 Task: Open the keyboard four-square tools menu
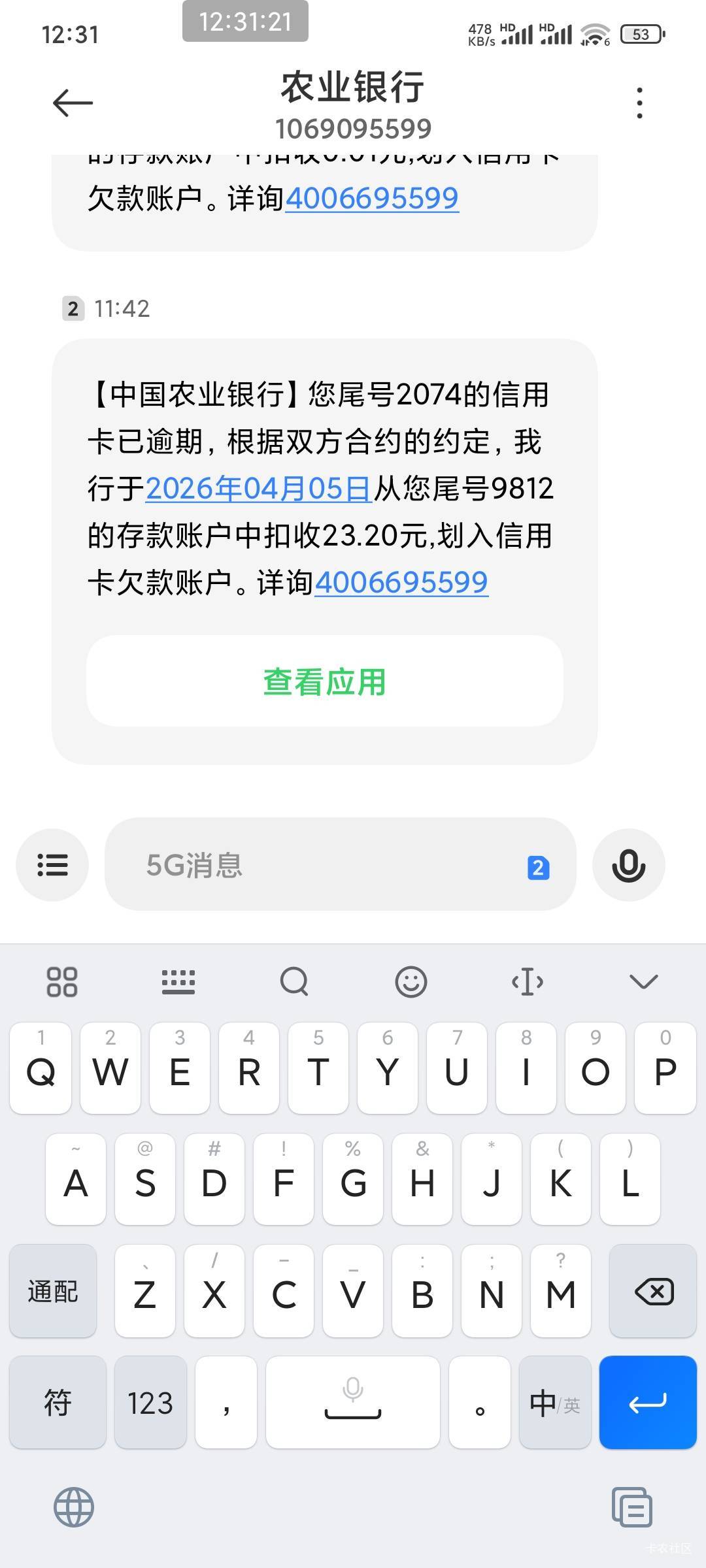click(62, 981)
